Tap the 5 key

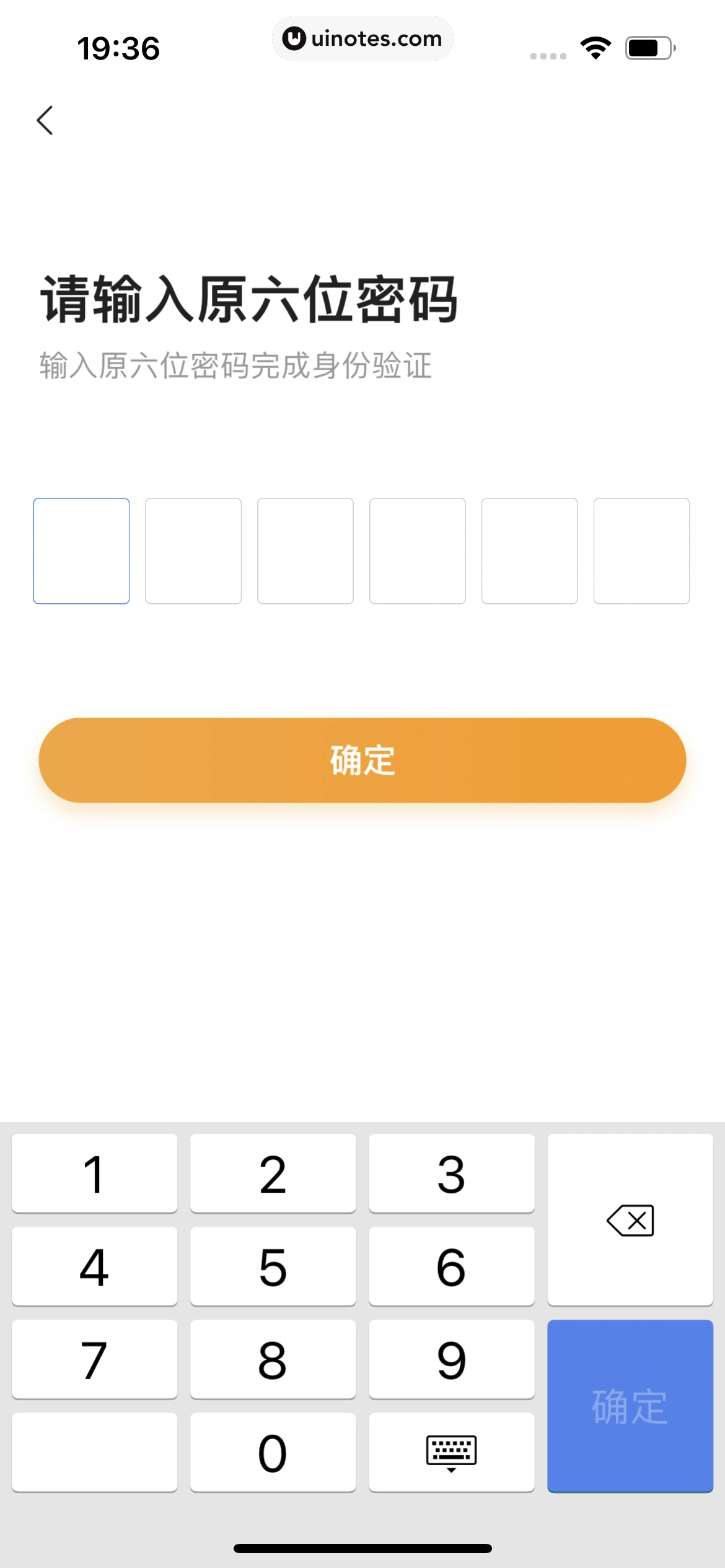(273, 1266)
